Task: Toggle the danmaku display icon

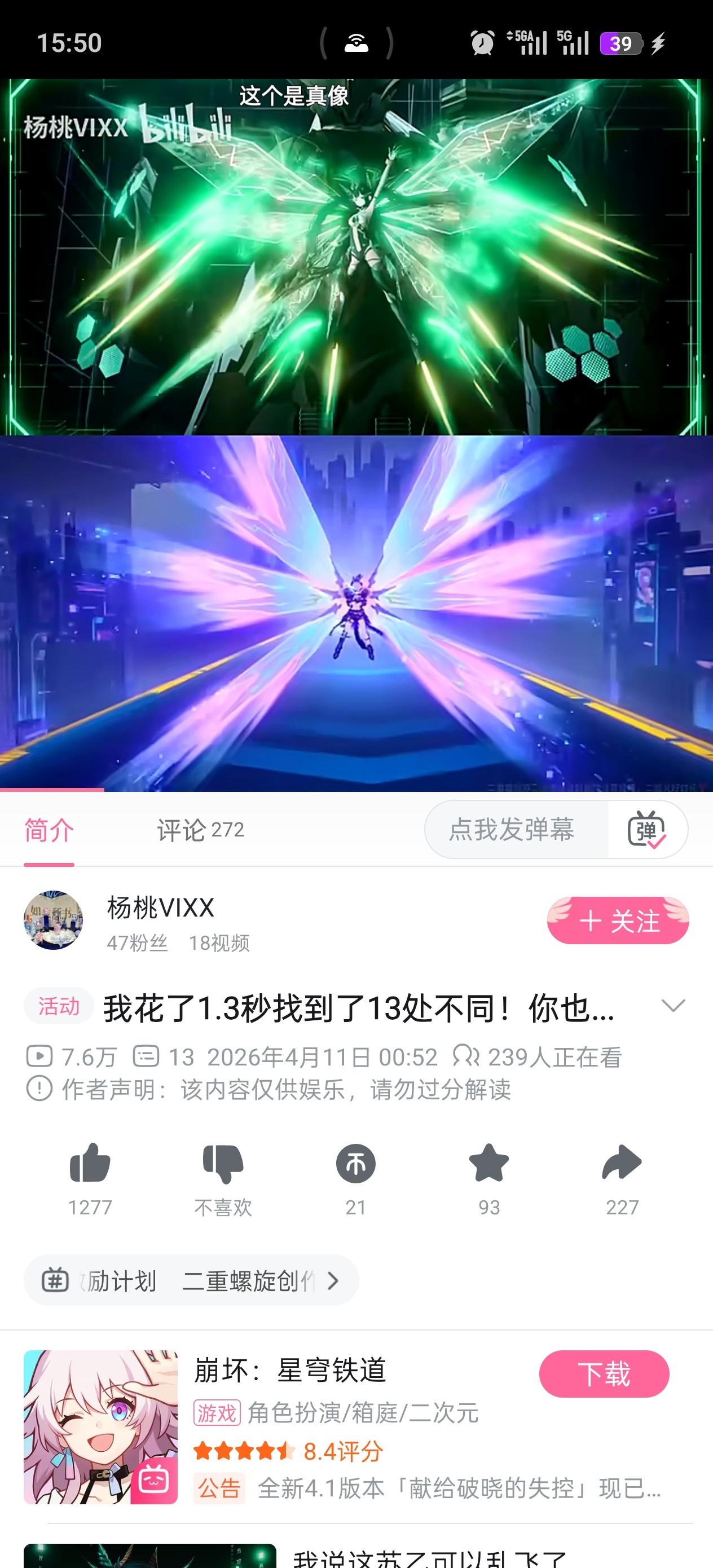Action: (x=646, y=830)
